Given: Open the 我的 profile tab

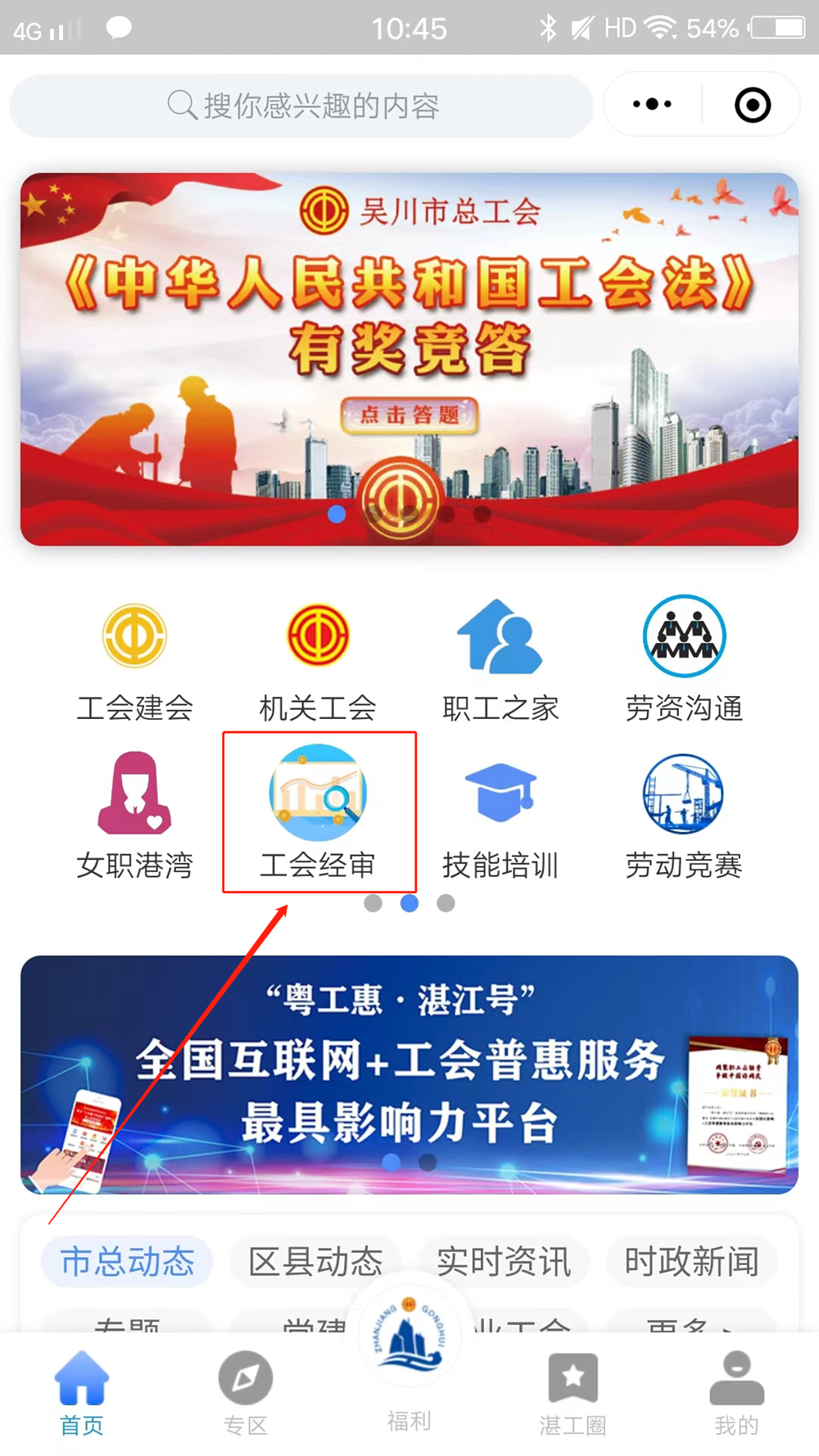Looking at the screenshot, I should coord(736,1393).
